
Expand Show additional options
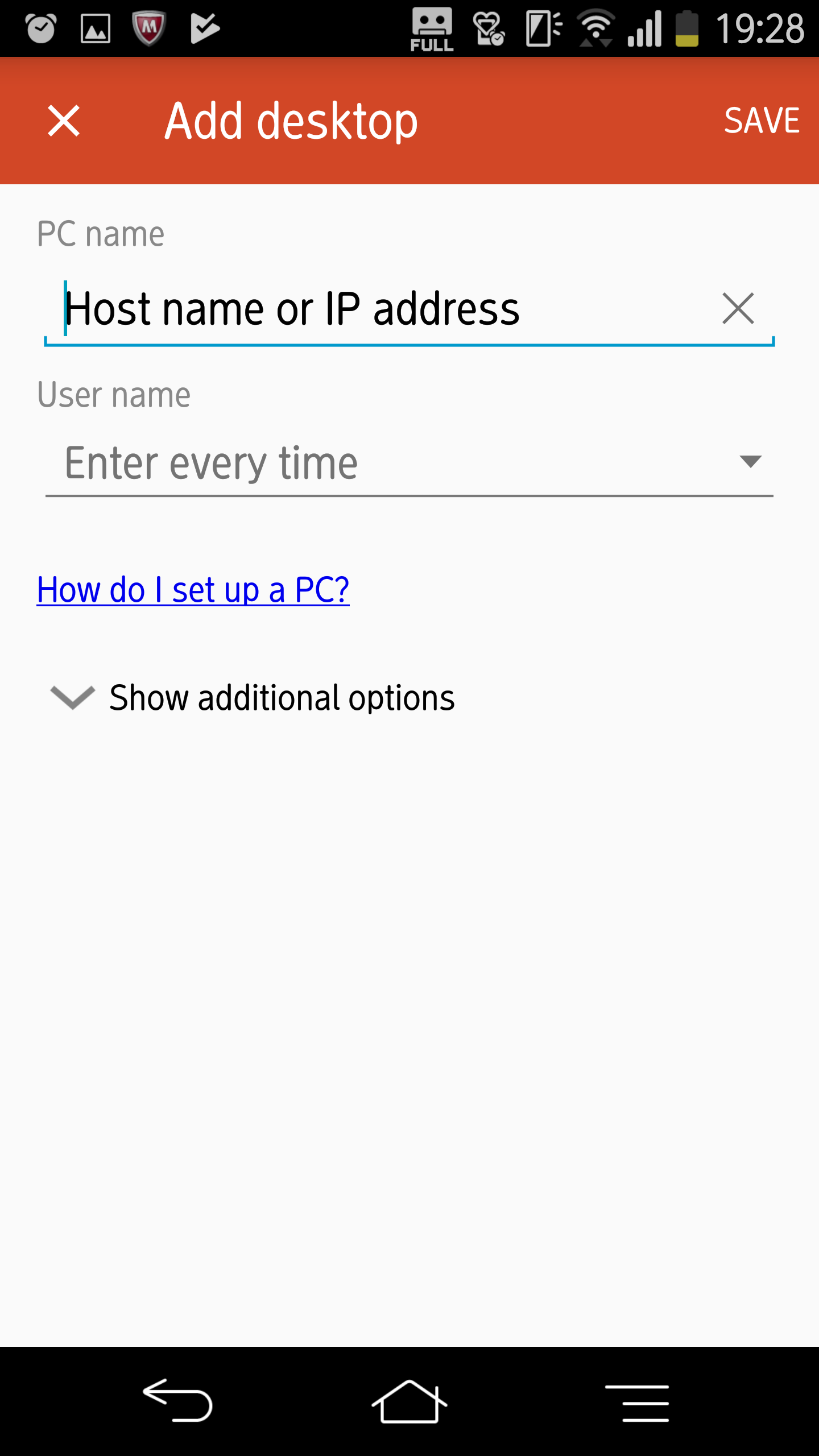(253, 698)
